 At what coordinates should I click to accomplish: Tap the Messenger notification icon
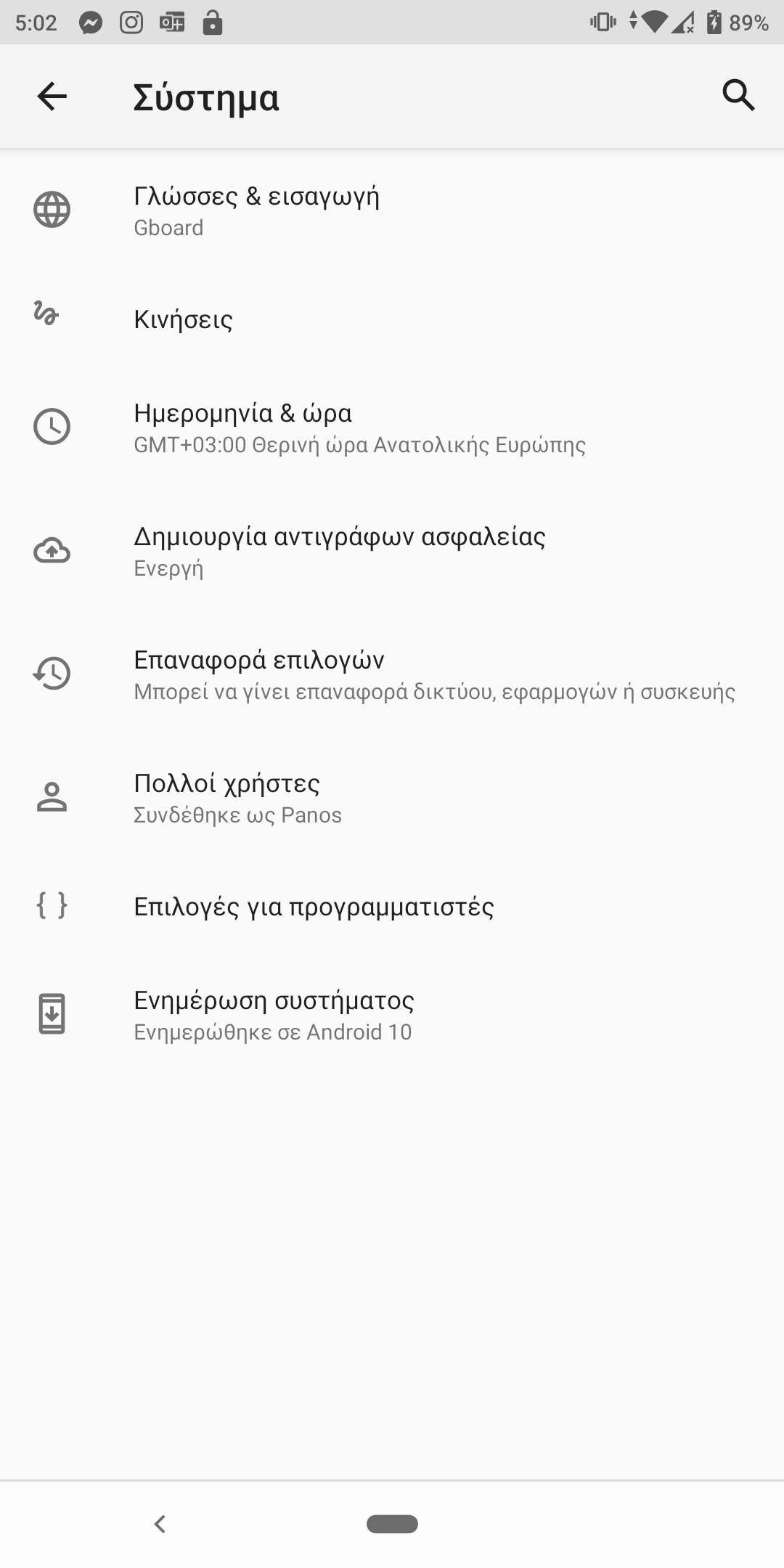pos(91,22)
